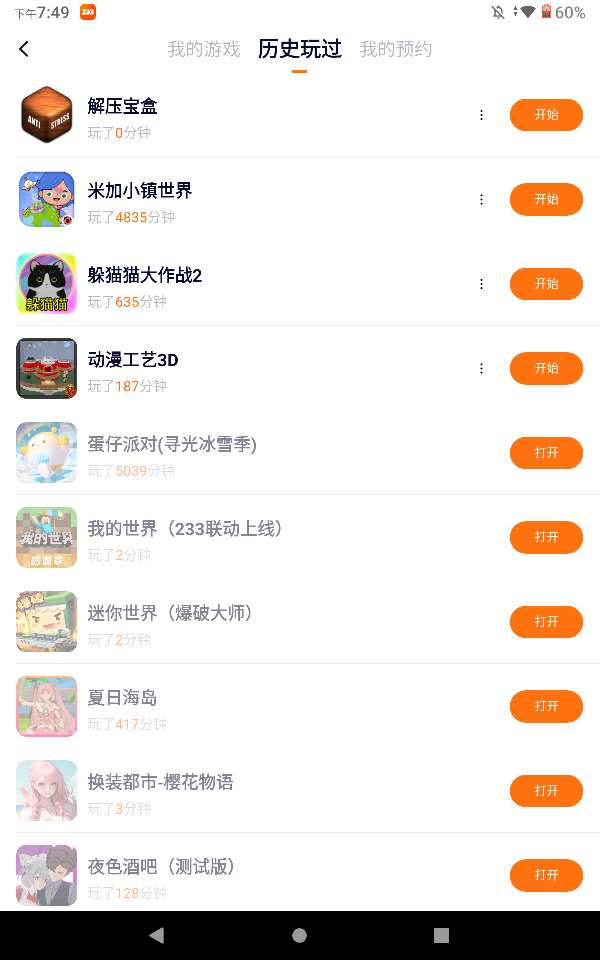
Task: Tap 打开 for 夜色酒吧（测试版）
Action: 546,875
